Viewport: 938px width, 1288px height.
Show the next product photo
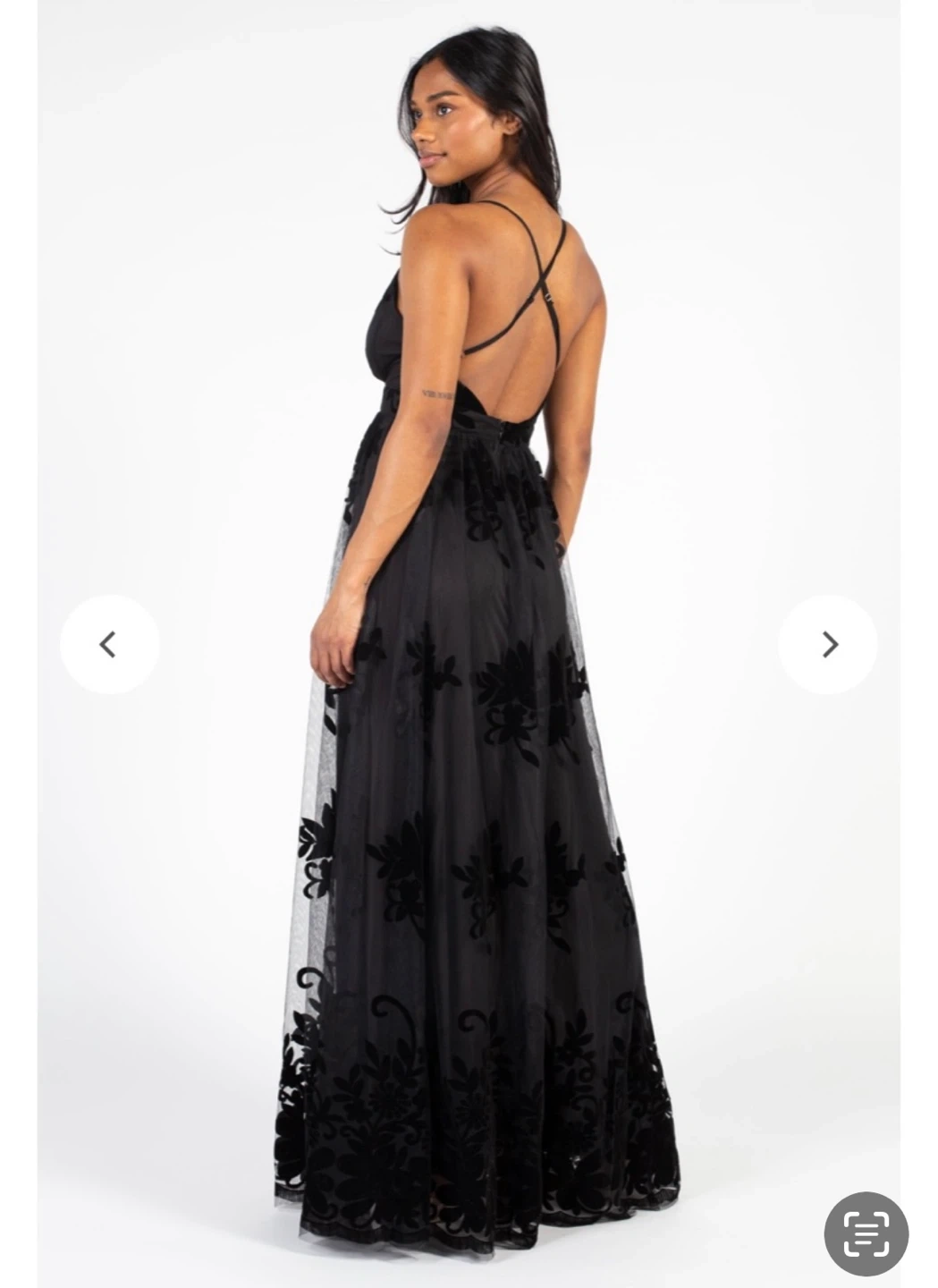pos(829,644)
